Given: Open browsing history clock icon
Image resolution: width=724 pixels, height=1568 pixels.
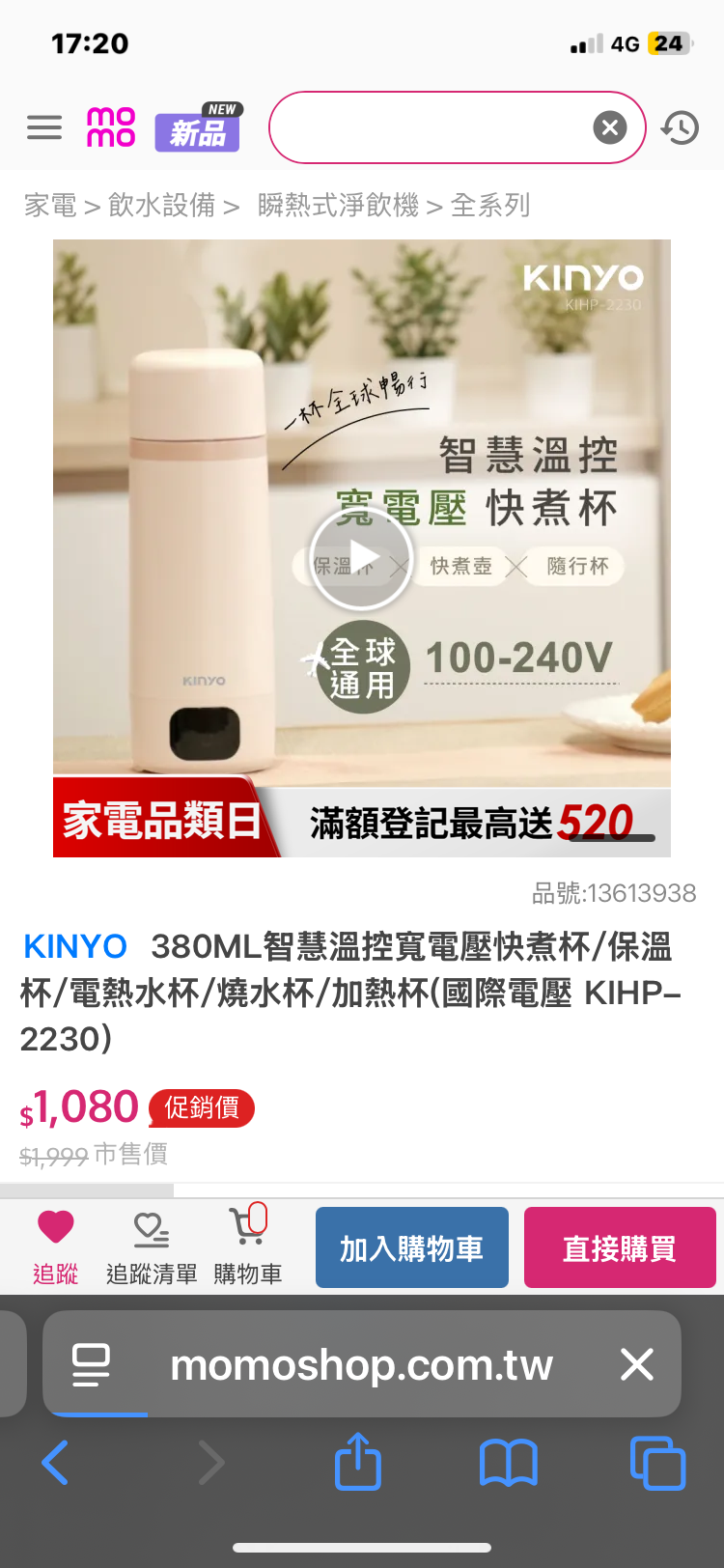Looking at the screenshot, I should coord(680,127).
